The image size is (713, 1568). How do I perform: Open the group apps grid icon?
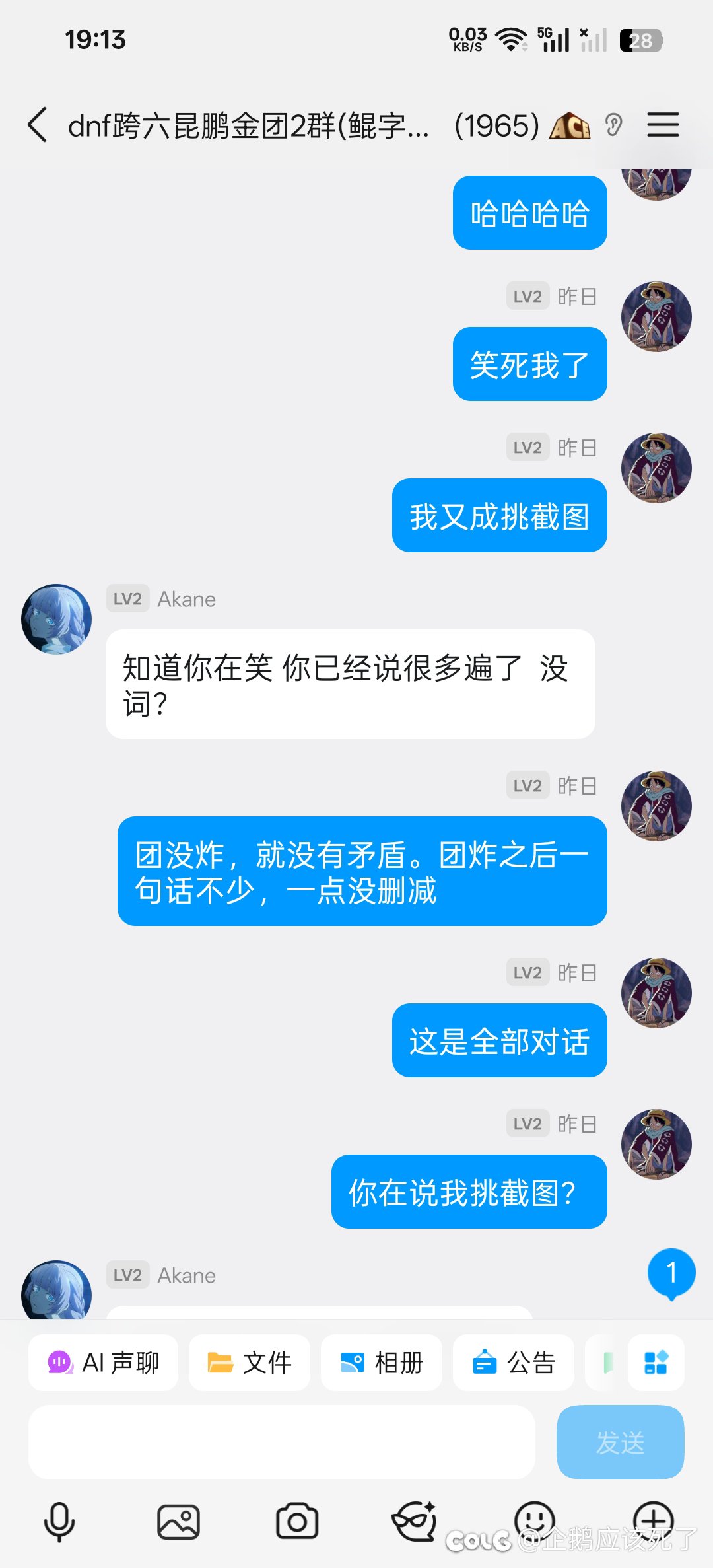(x=656, y=1363)
